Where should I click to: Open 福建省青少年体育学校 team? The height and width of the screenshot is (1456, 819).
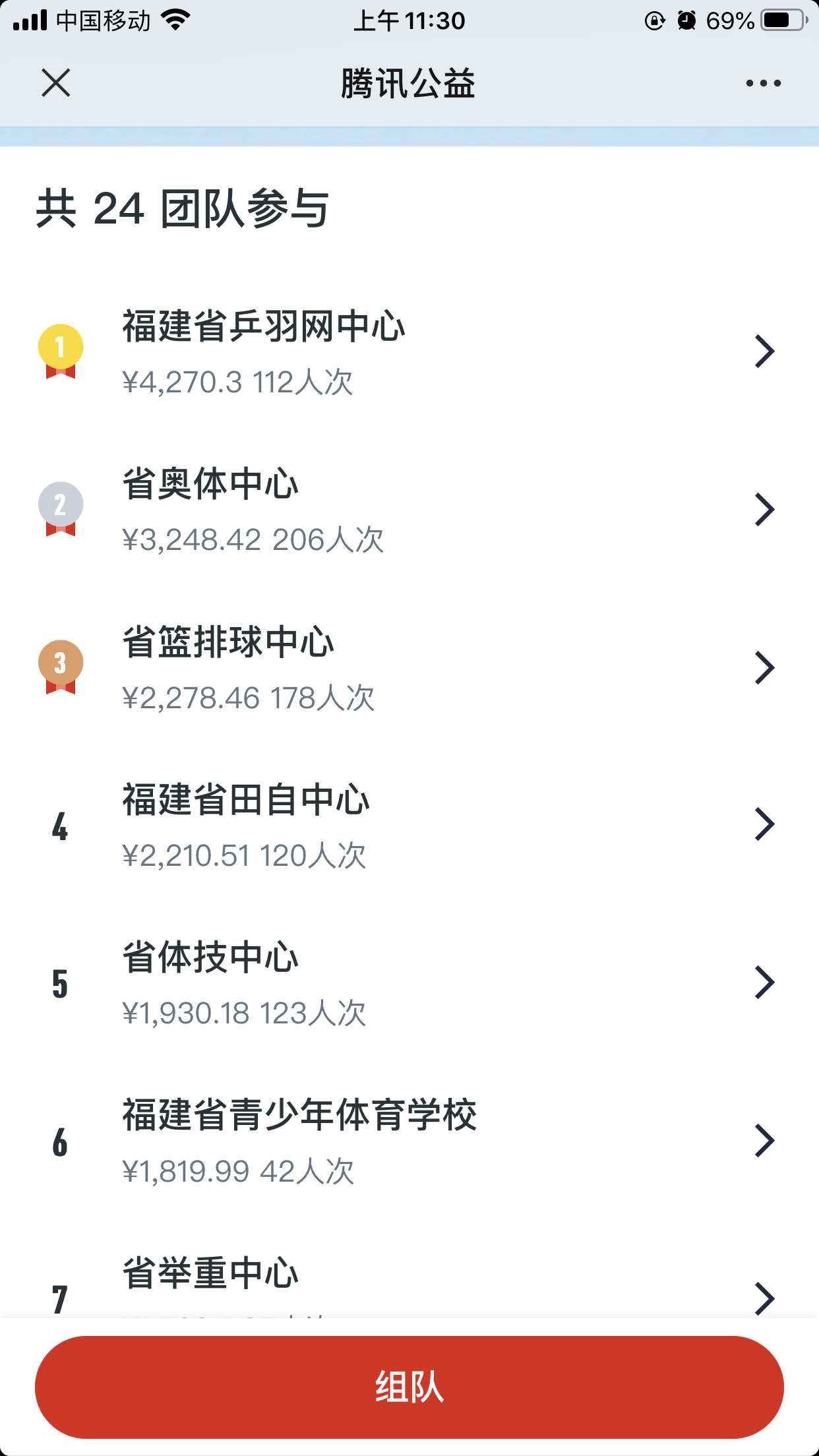click(409, 1141)
